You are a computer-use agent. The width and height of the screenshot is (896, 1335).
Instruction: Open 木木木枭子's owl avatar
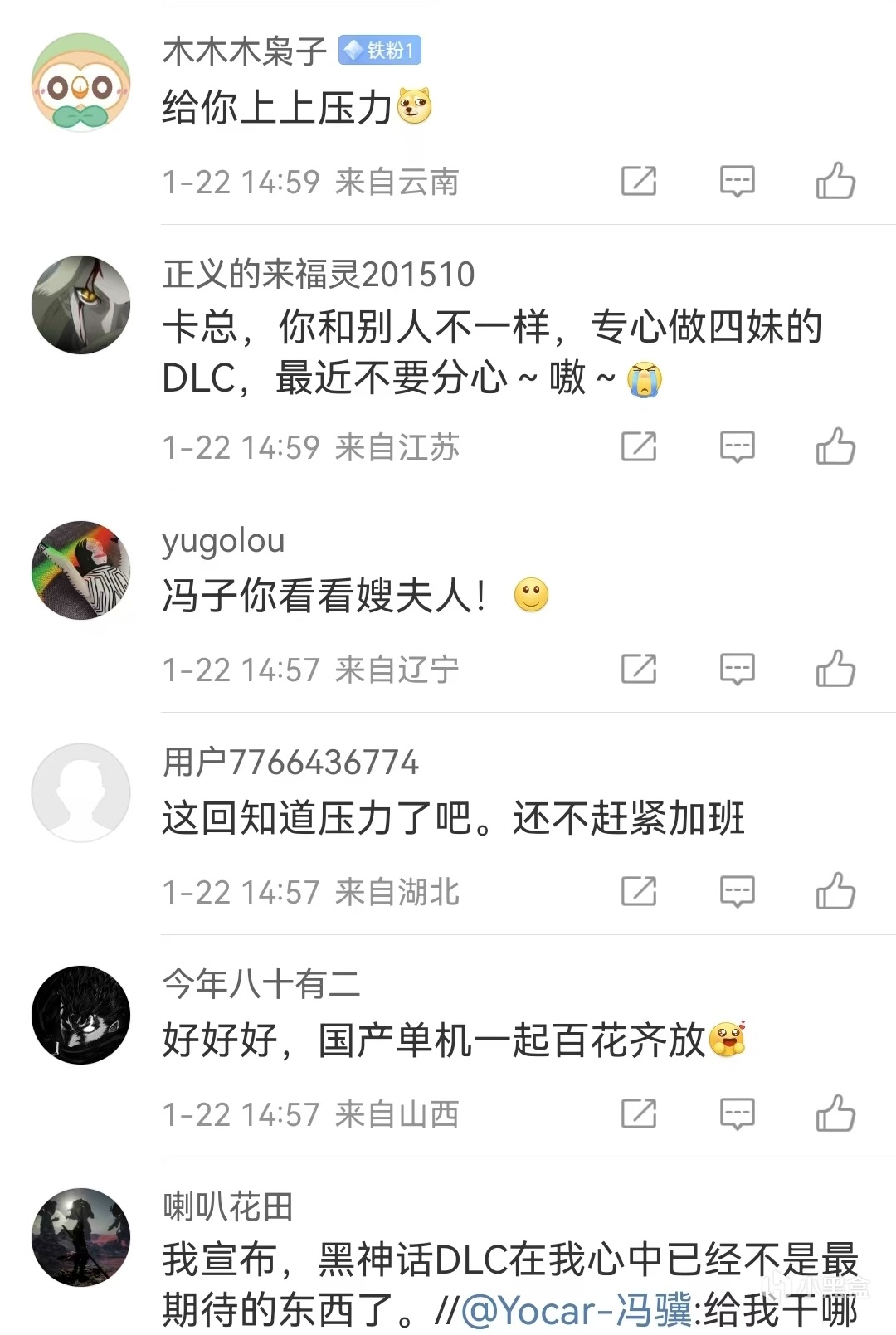pos(80,83)
